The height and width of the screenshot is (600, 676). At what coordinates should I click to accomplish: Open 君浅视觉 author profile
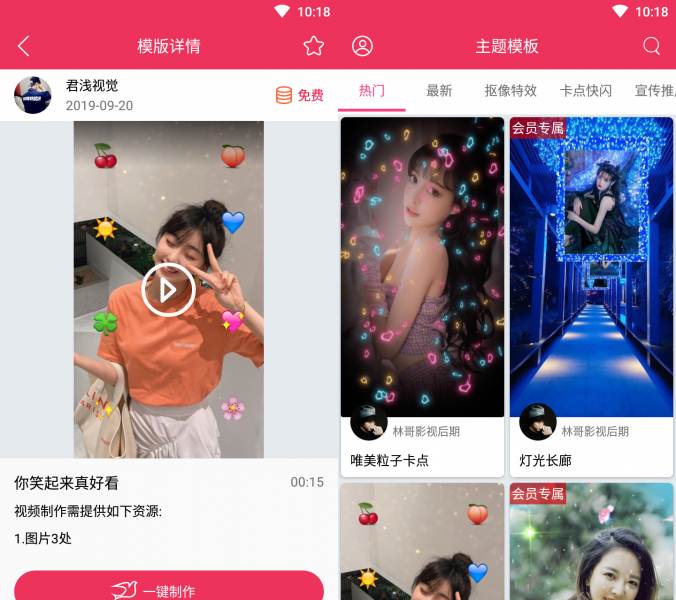(33, 95)
